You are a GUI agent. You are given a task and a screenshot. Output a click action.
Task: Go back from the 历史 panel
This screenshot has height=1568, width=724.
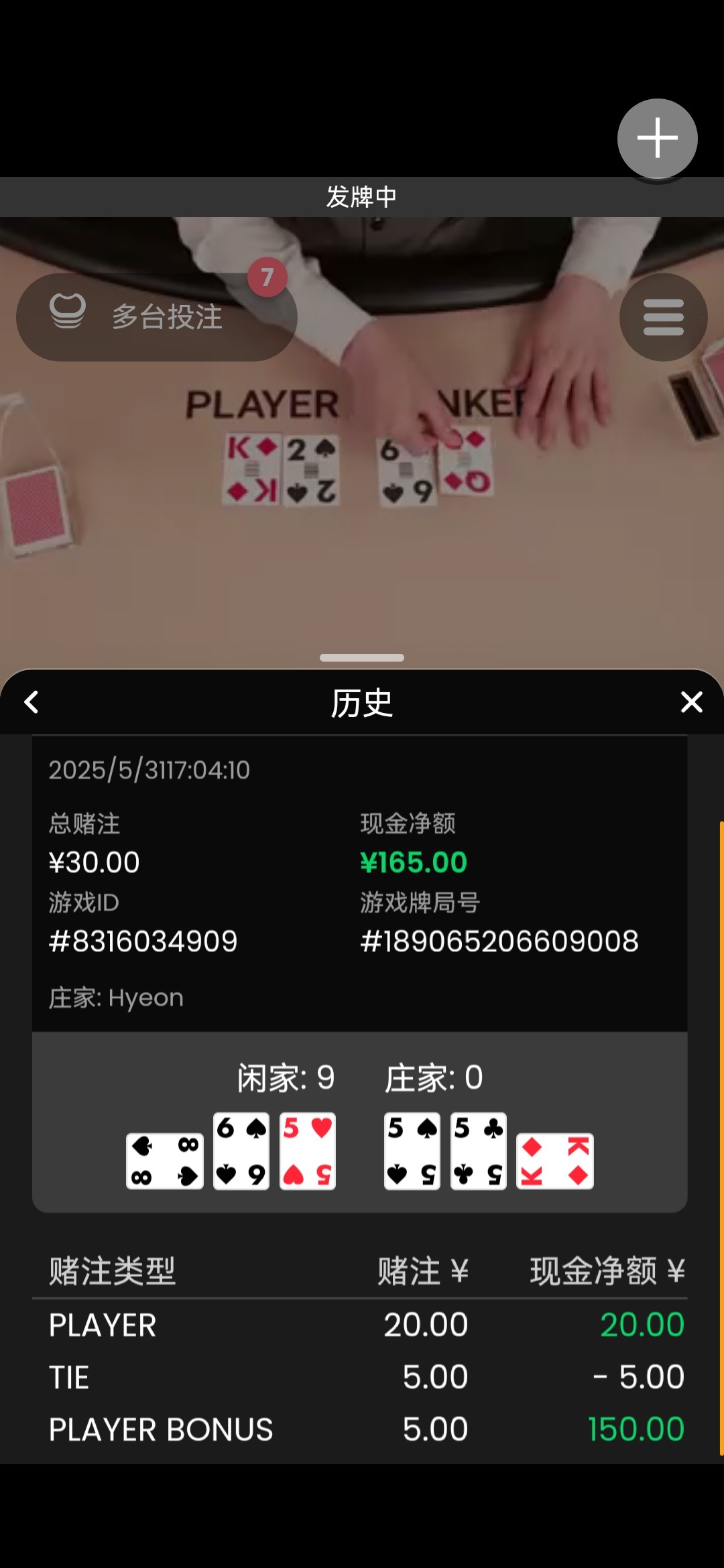click(x=32, y=702)
